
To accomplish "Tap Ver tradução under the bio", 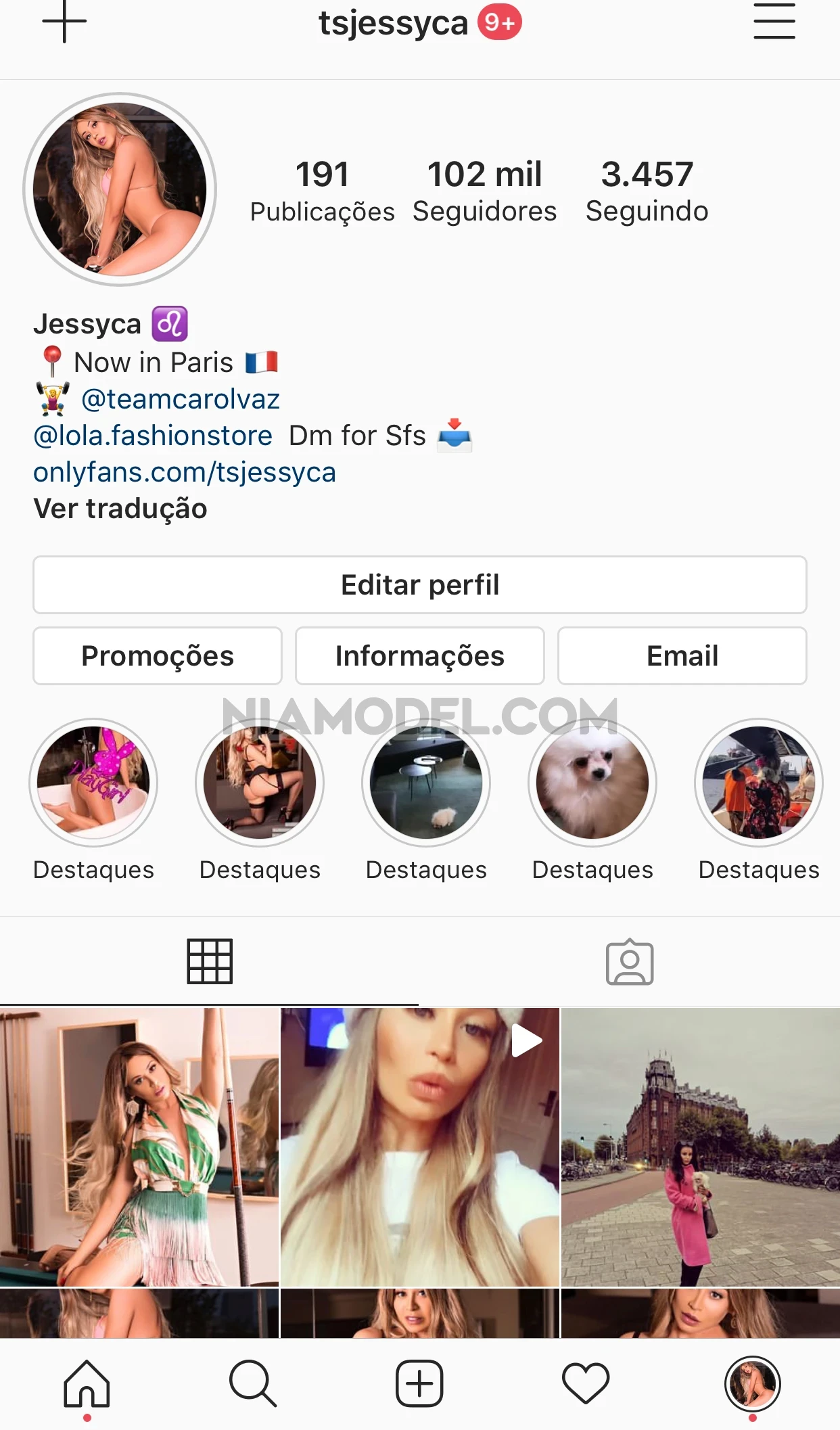I will 120,509.
